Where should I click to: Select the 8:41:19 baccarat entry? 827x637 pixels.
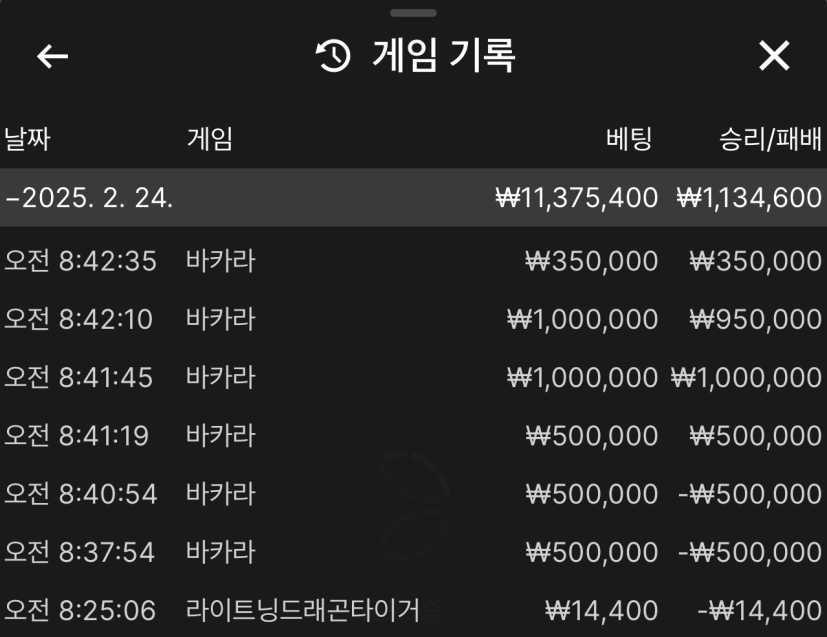(x=413, y=436)
